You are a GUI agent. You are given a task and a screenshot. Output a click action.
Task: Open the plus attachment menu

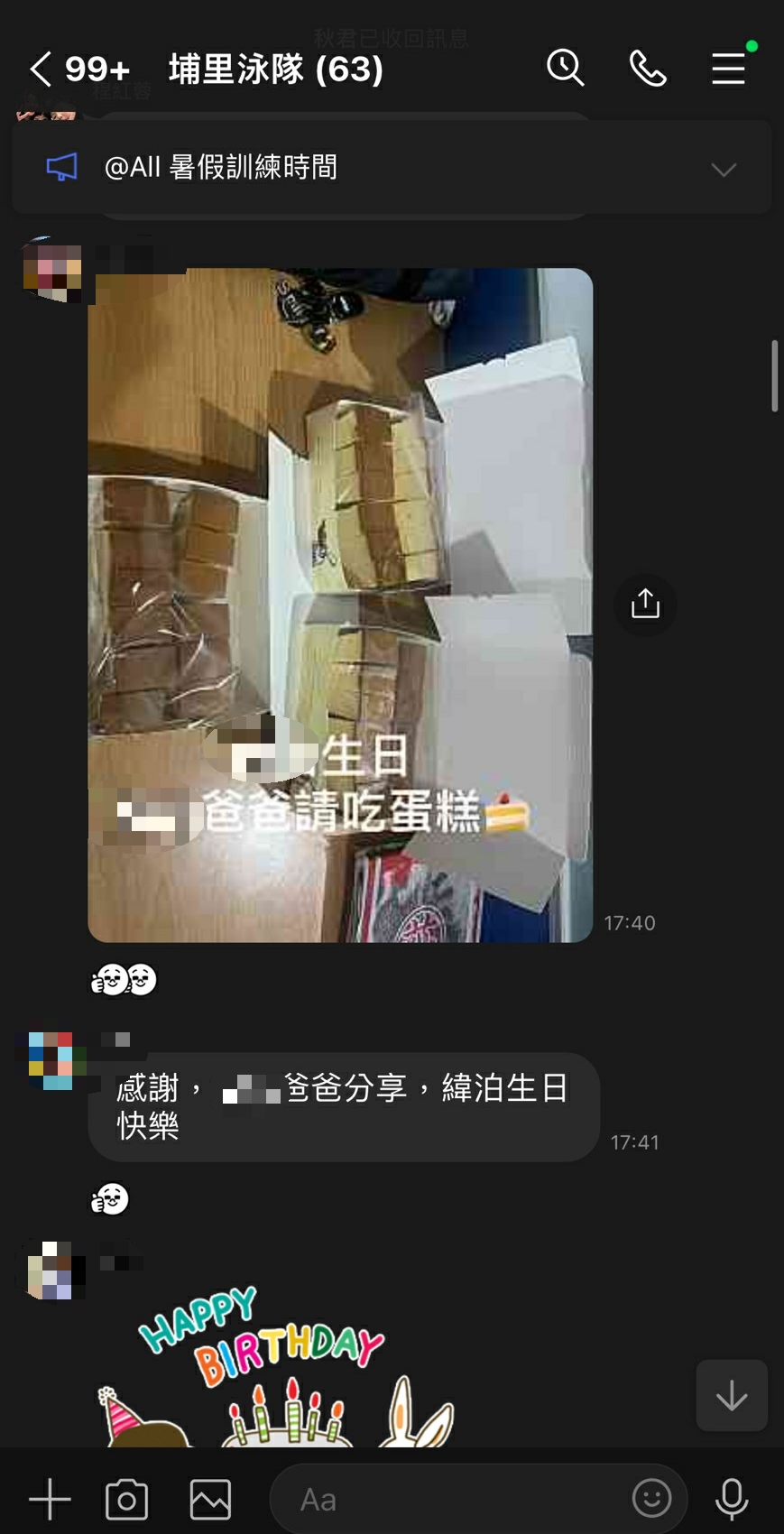click(x=50, y=1500)
